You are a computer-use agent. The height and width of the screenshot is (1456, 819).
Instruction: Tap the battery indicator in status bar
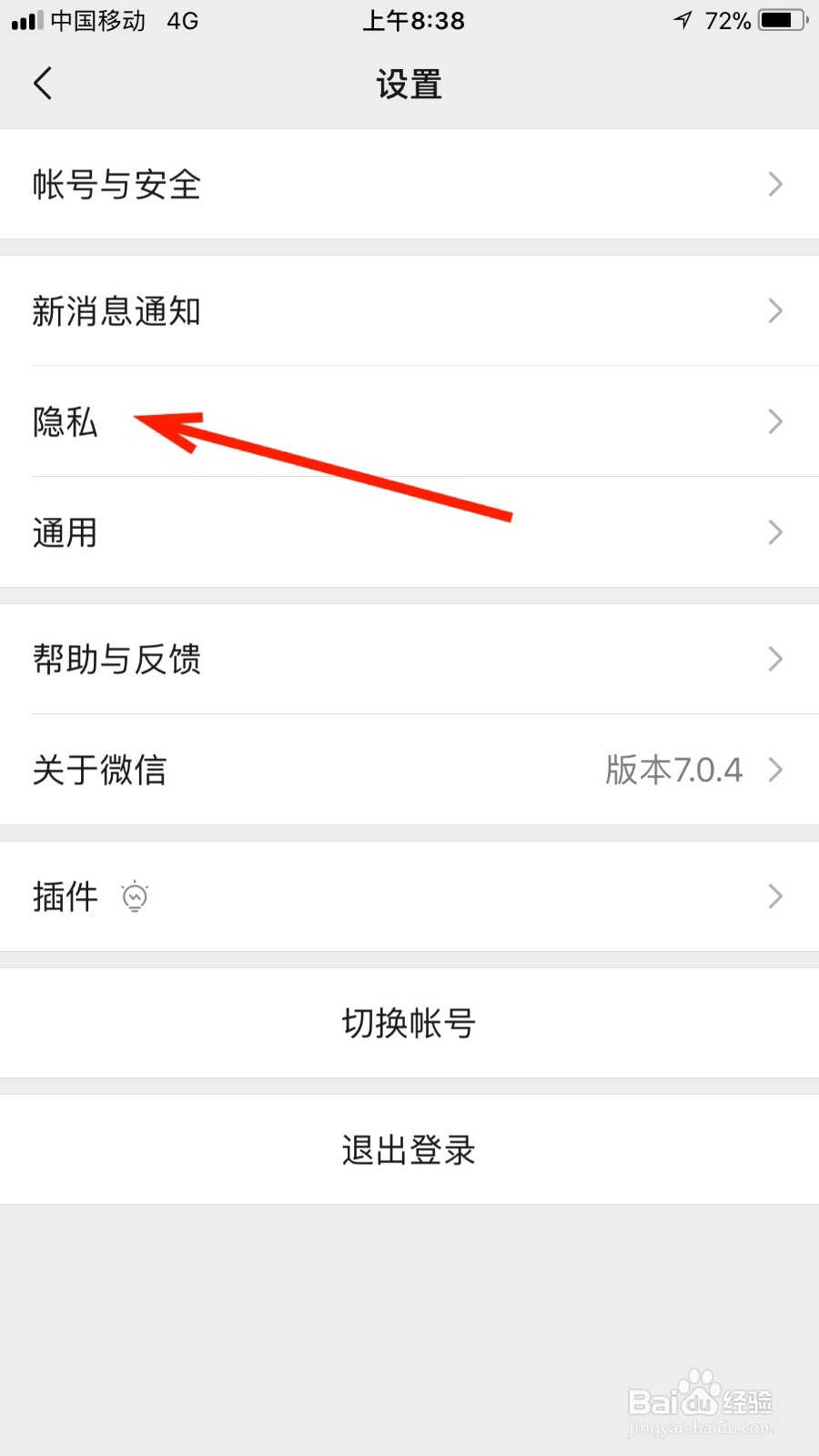point(778,20)
